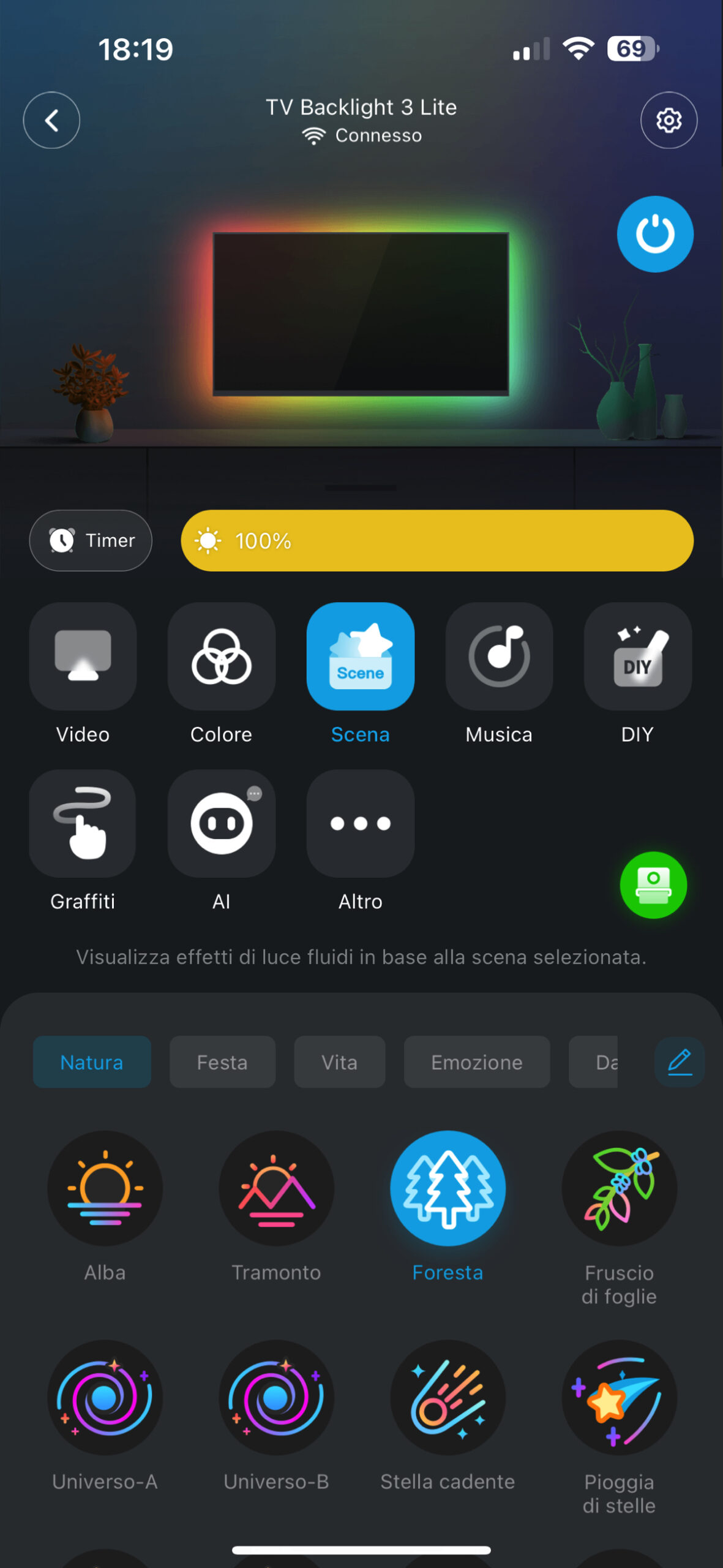This screenshot has width=723, height=1568.
Task: Edit scene categories with the pencil
Action: tap(679, 1062)
